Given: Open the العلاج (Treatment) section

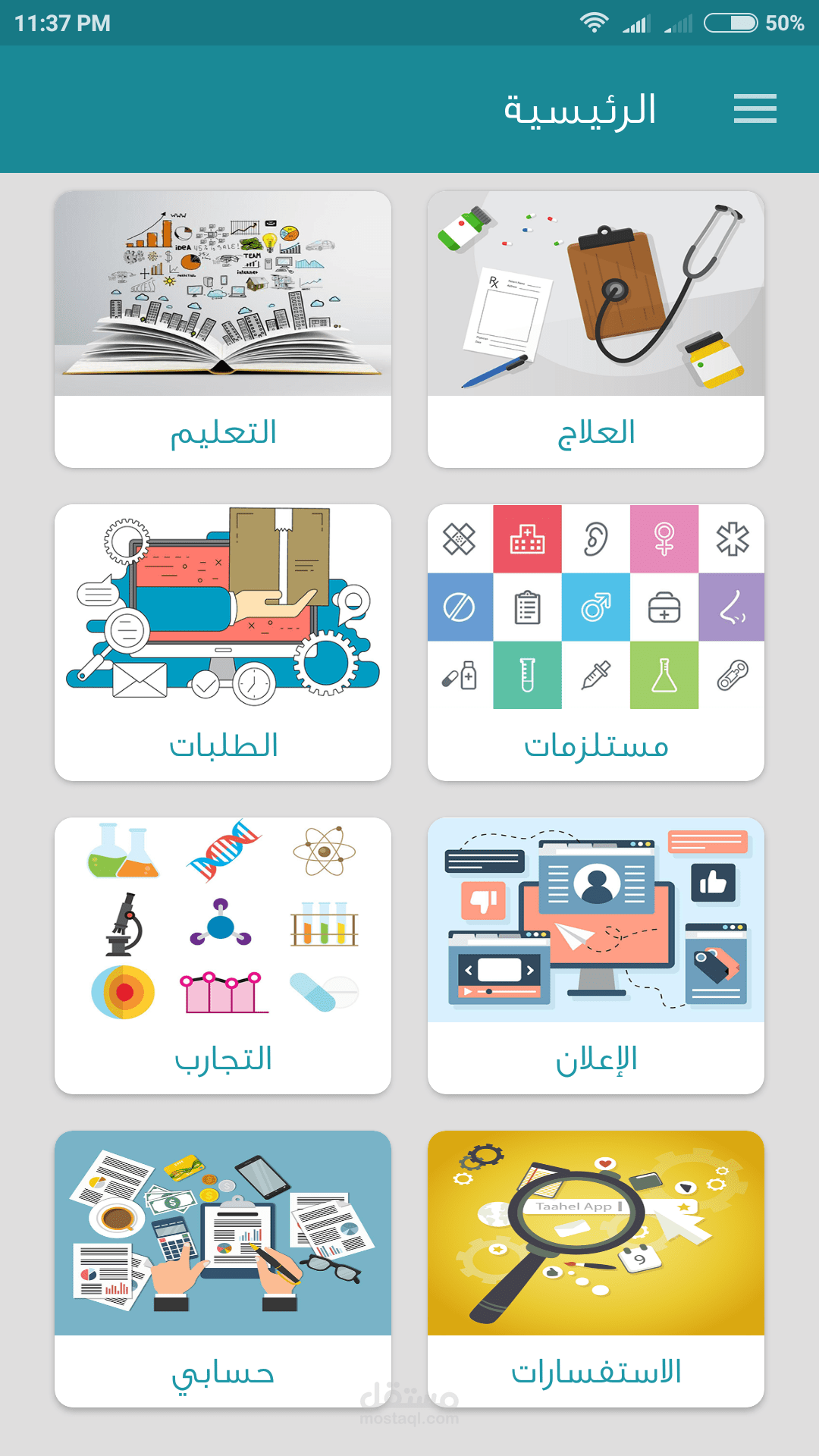Looking at the screenshot, I should (x=596, y=326).
